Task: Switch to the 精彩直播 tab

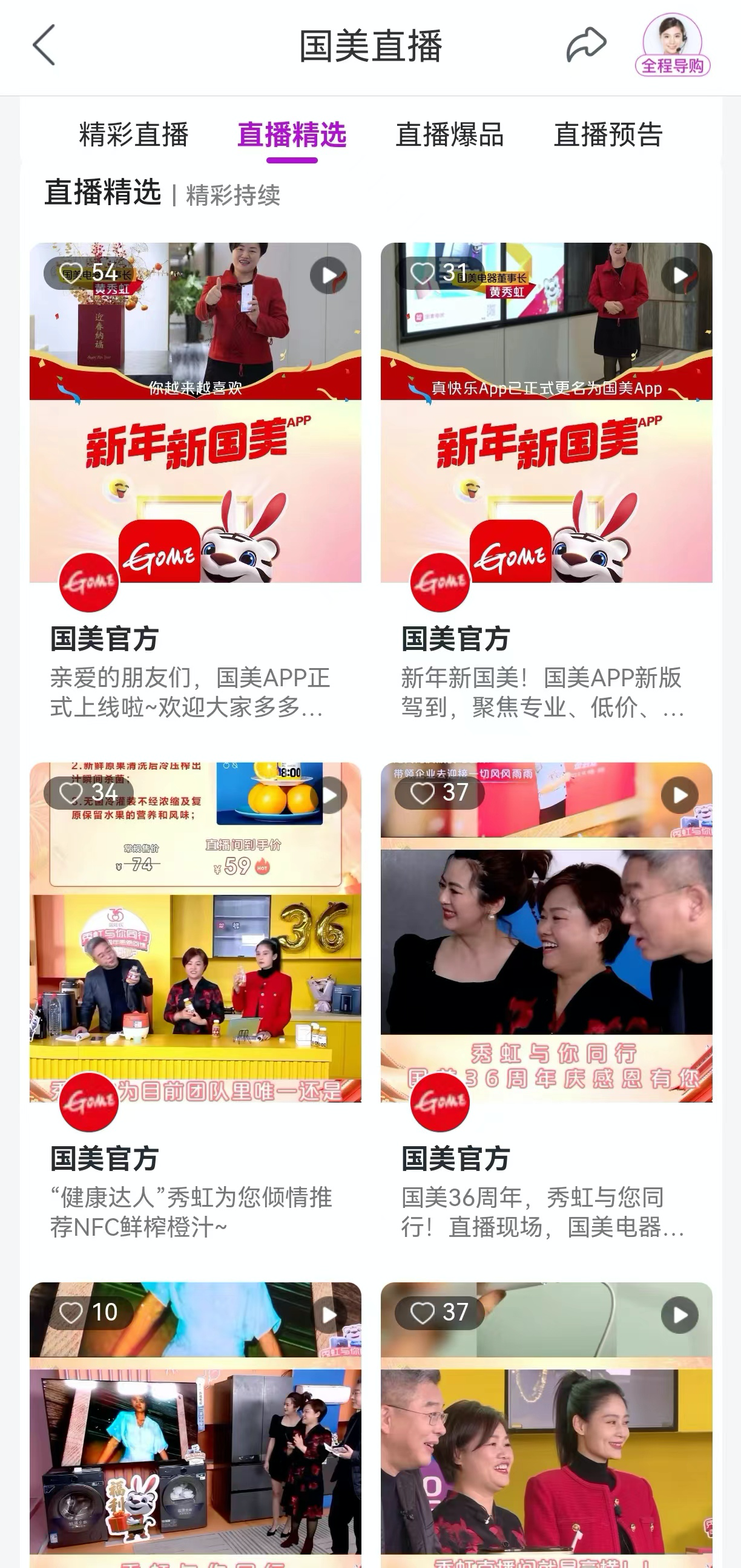Action: (x=133, y=134)
